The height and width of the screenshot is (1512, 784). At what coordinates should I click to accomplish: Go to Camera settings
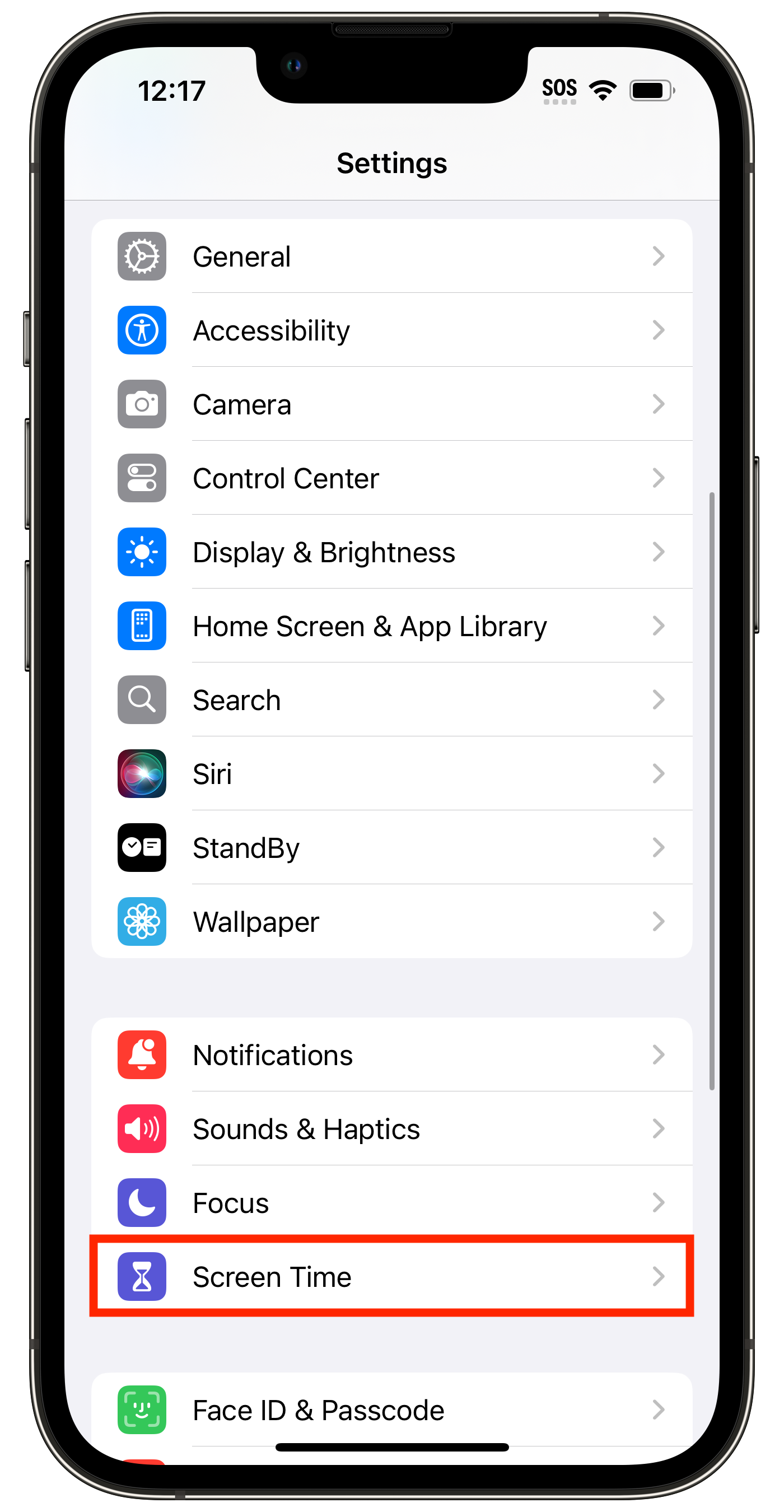pos(391,404)
